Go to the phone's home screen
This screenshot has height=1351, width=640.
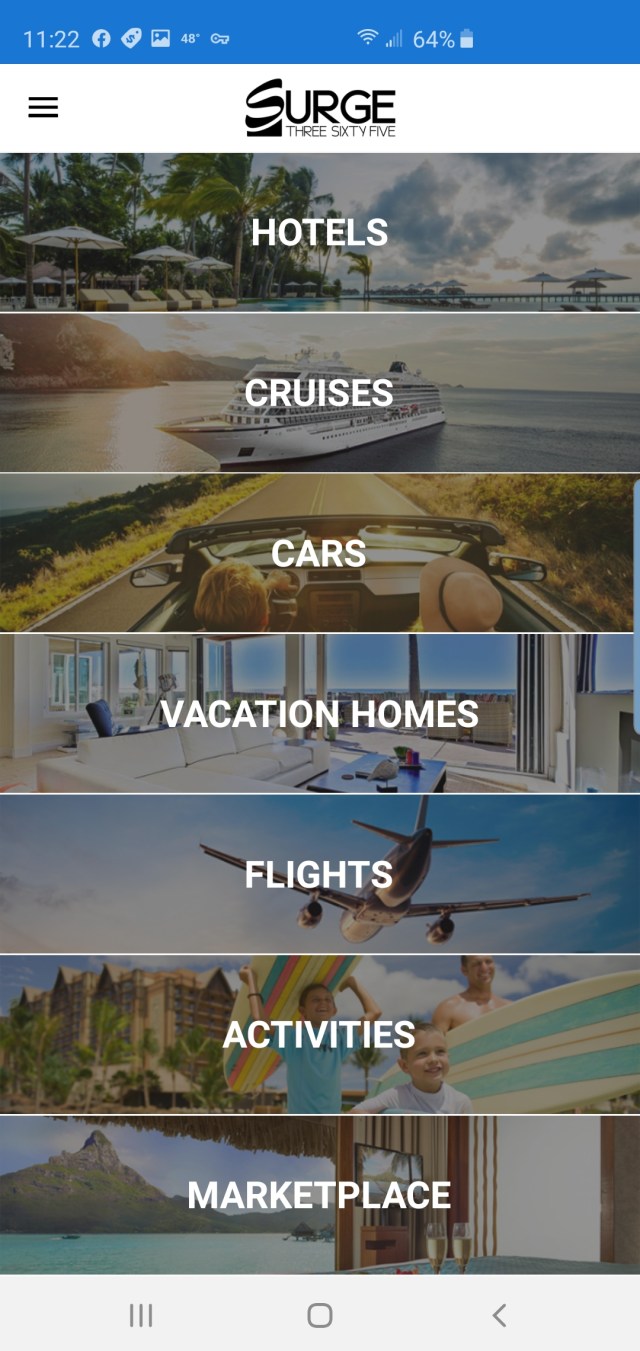click(x=320, y=1315)
